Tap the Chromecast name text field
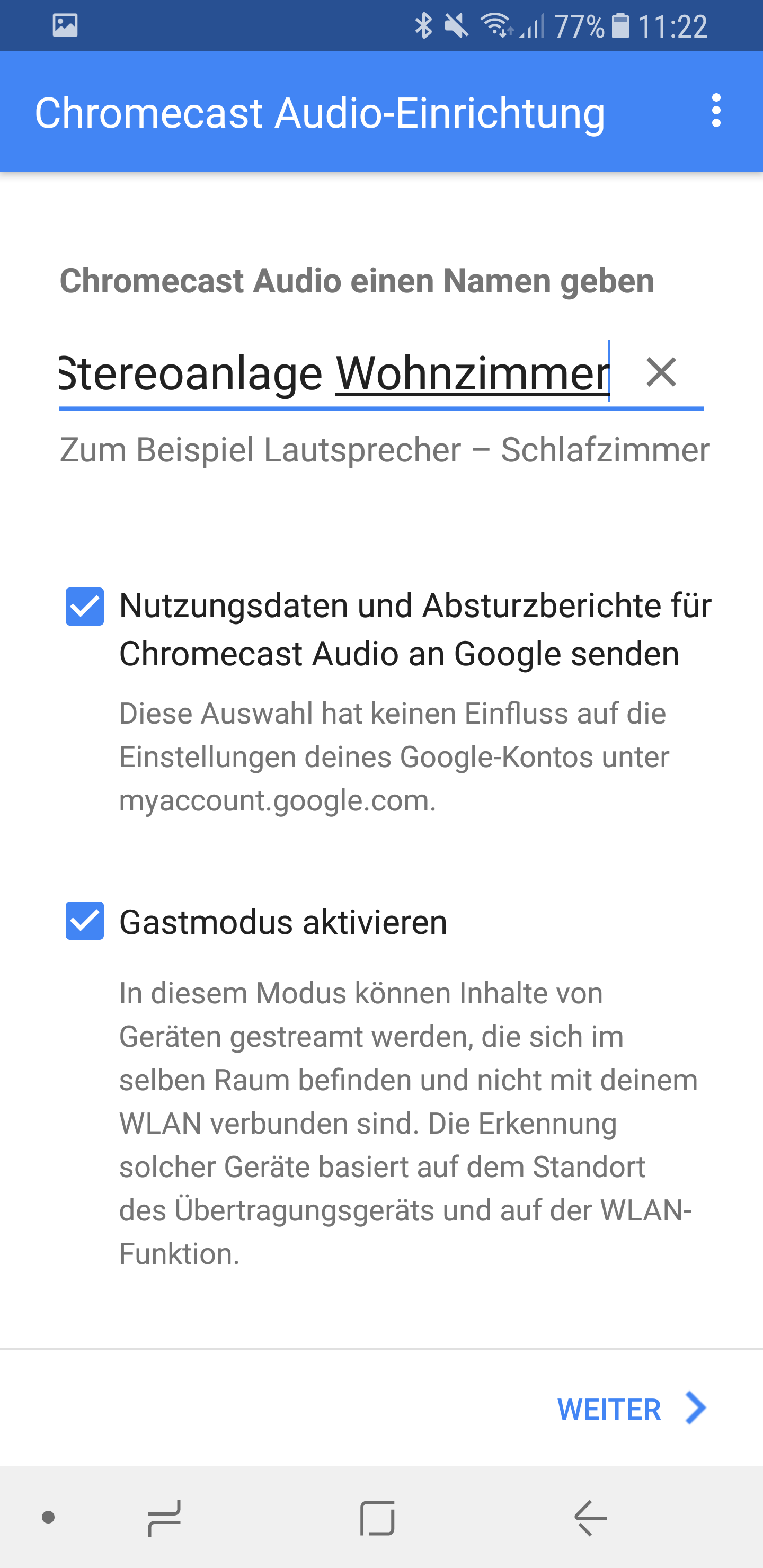Image resolution: width=763 pixels, height=1568 pixels. point(335,372)
